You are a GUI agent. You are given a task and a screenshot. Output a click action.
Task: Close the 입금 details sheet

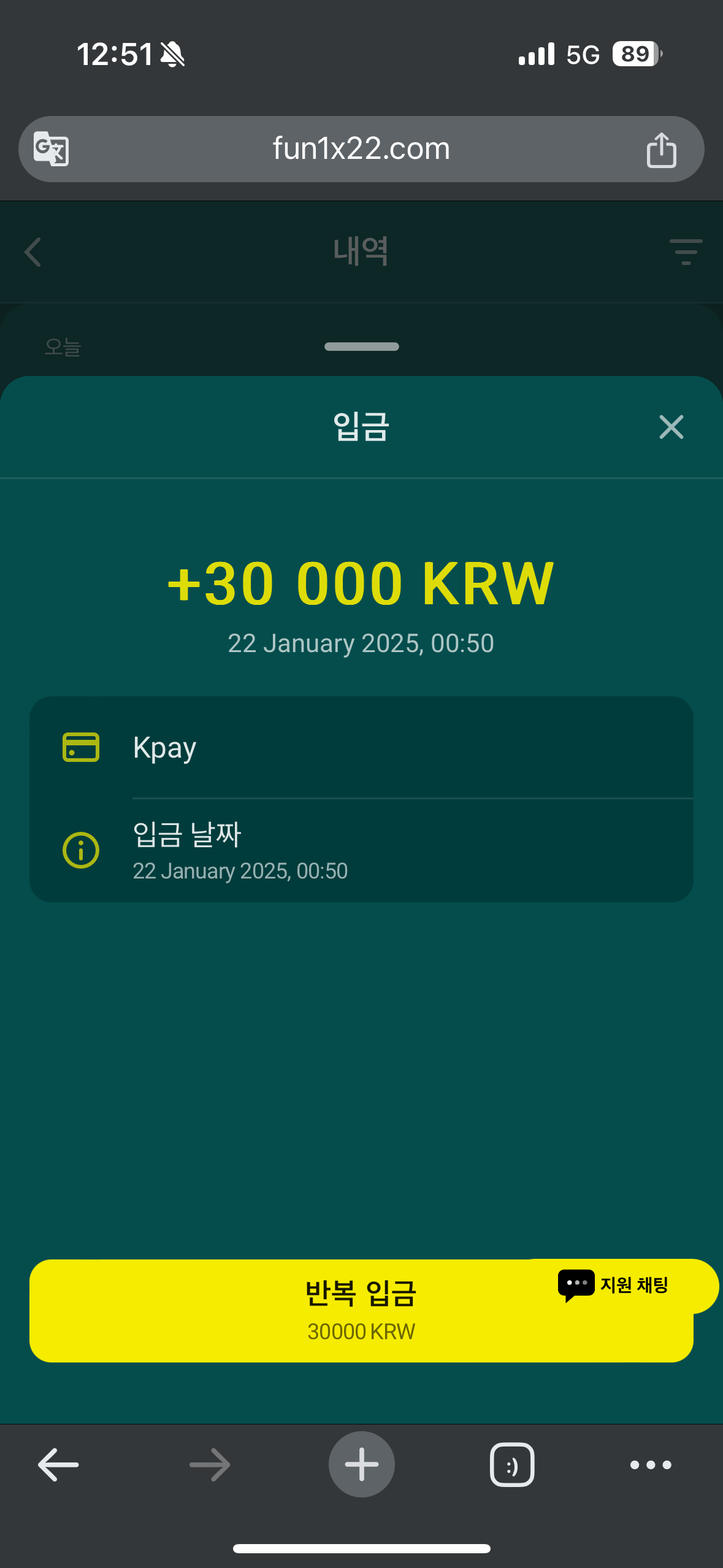coord(671,427)
